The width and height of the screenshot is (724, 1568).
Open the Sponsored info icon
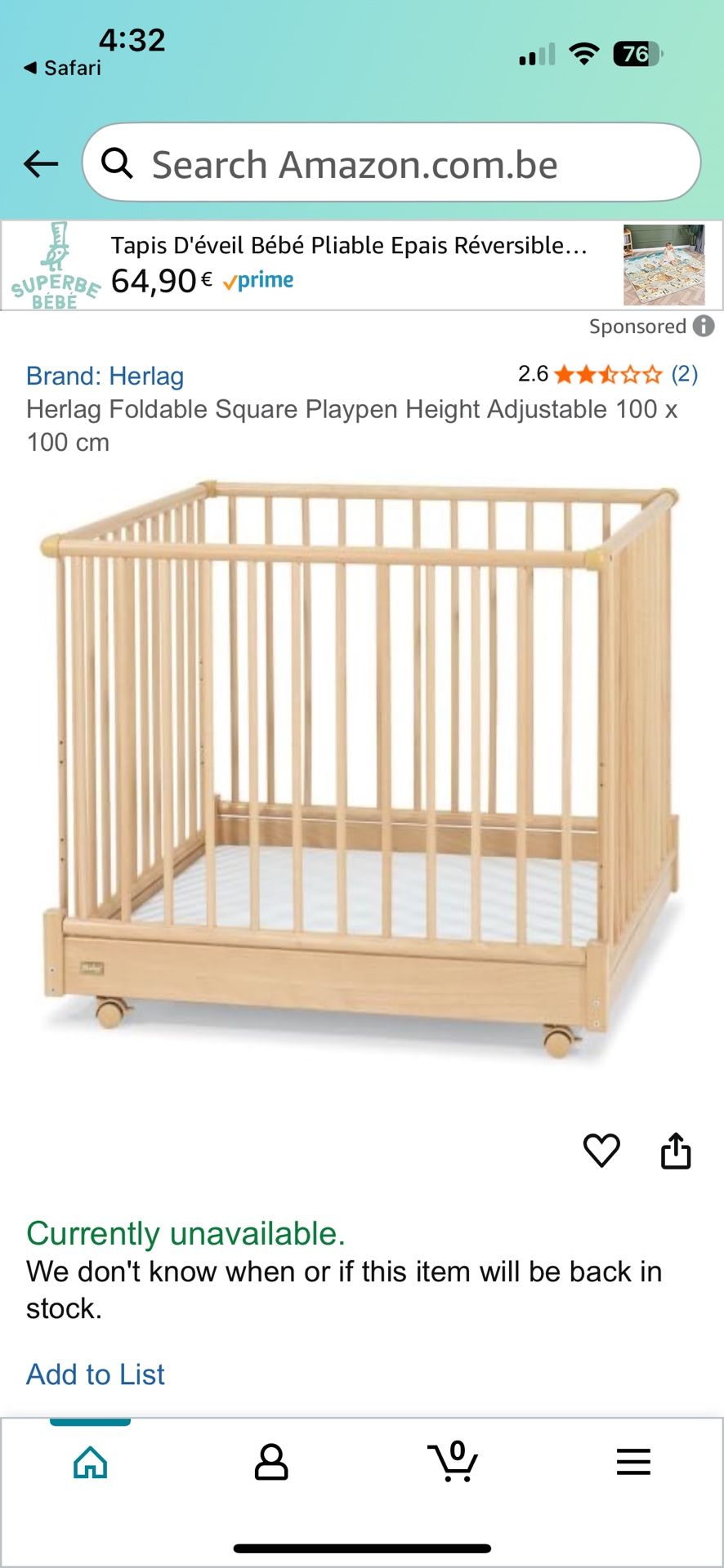pos(704,326)
